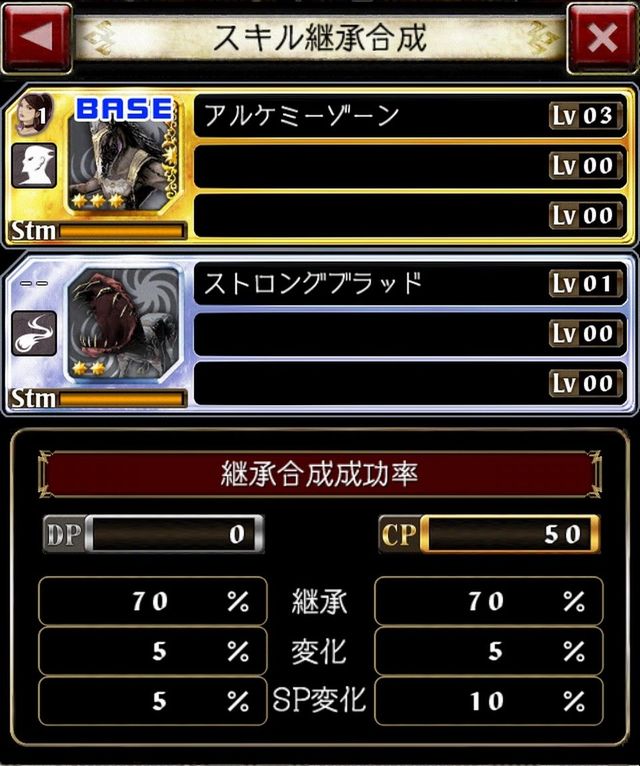The height and width of the screenshot is (766, 640).
Task: Go back with the red arrow button
Action: tap(37, 38)
